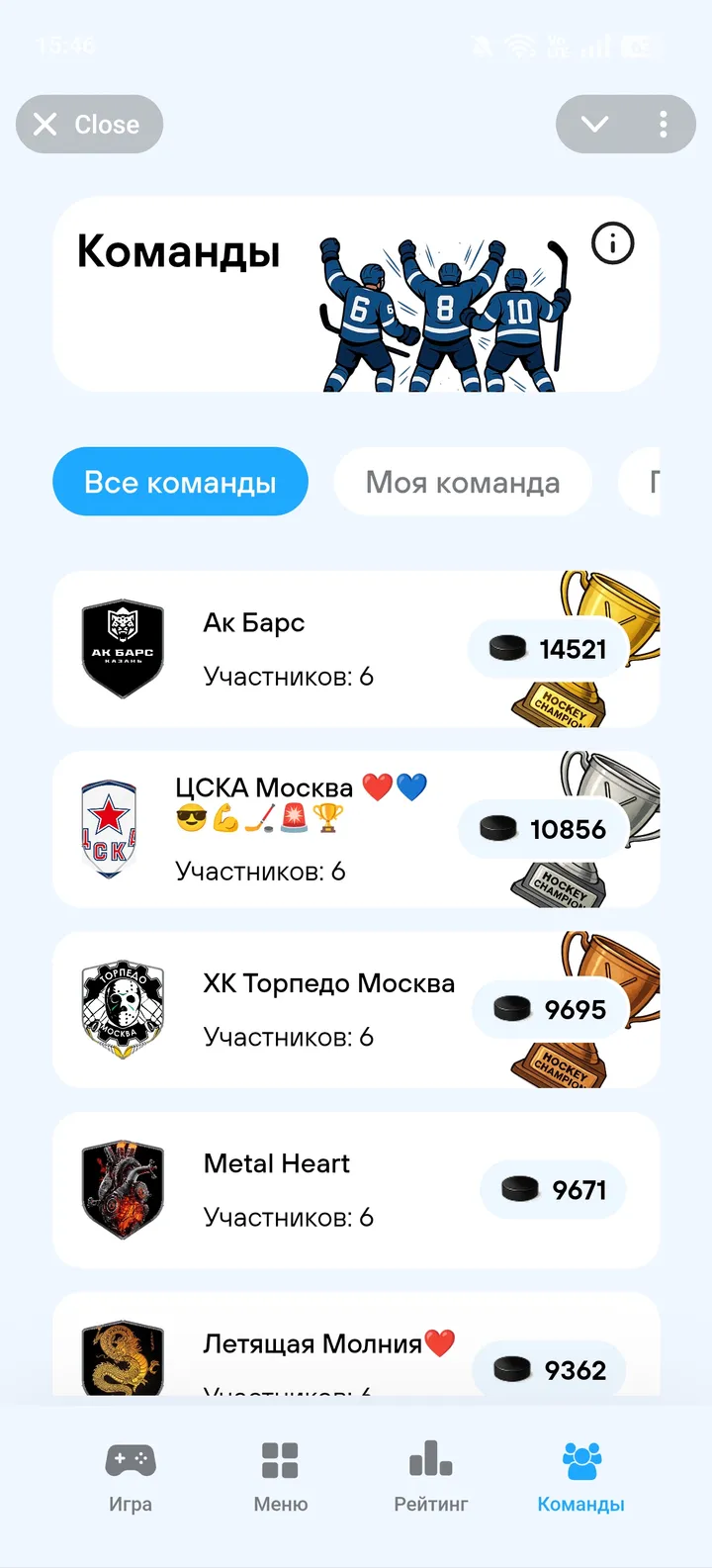Switch to the Моя команда tab
Screen dimensions: 712x1568
tap(462, 482)
